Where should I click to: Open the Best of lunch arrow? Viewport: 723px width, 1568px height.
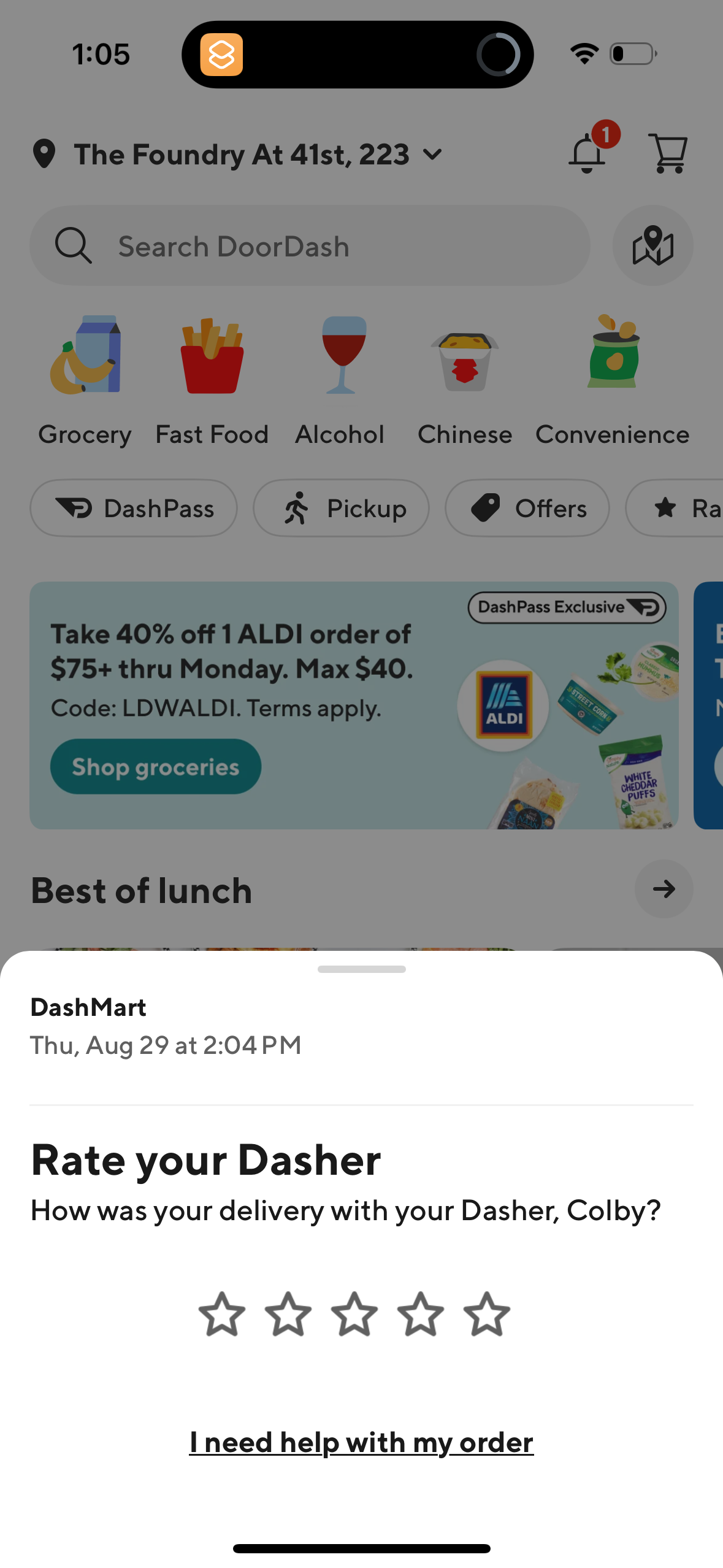pos(664,890)
